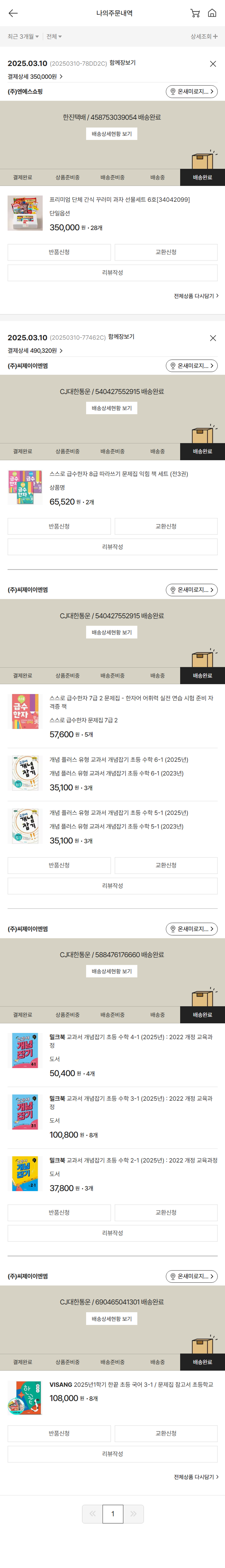View 결제상세 490,320원 details
225x1568 pixels.
click(35, 351)
